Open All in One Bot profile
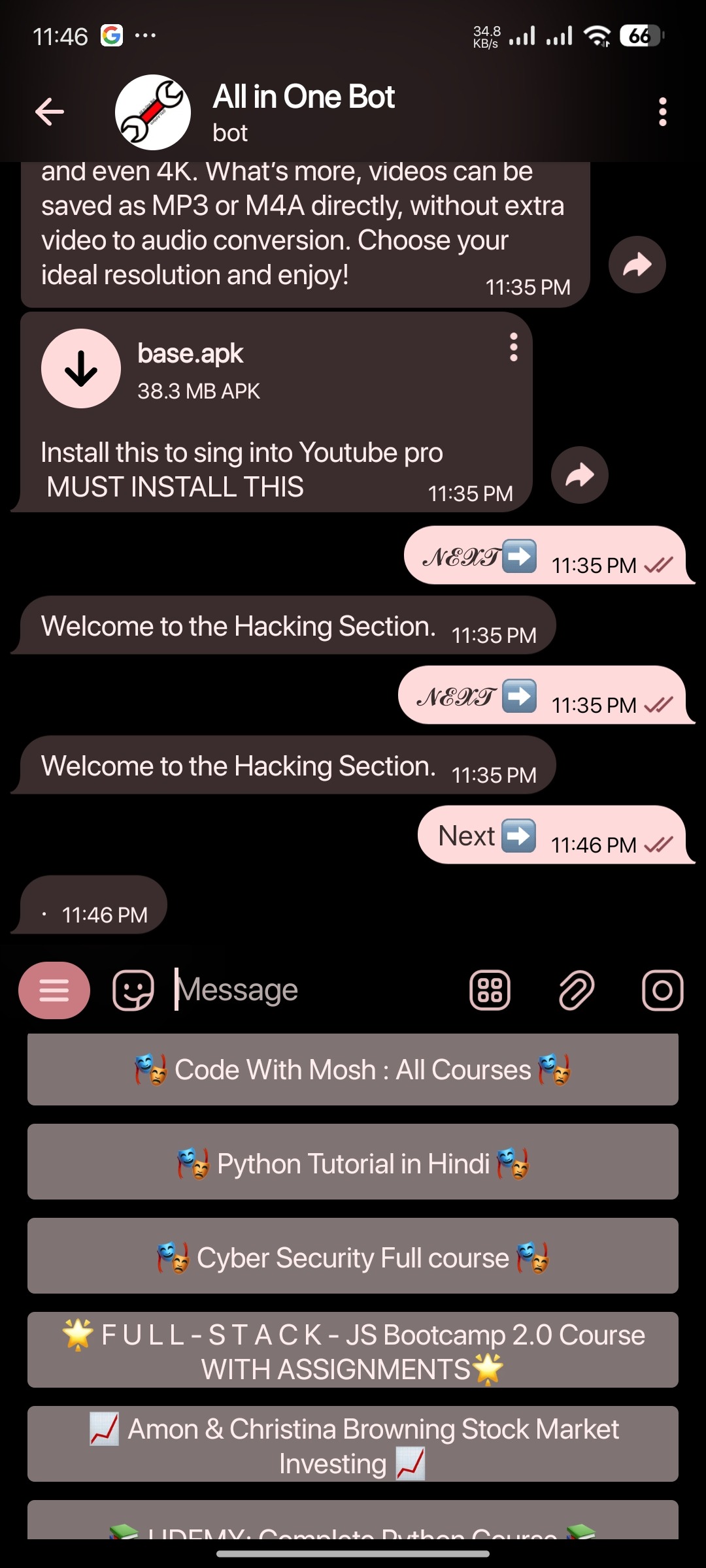Image resolution: width=706 pixels, height=1568 pixels. click(x=303, y=112)
